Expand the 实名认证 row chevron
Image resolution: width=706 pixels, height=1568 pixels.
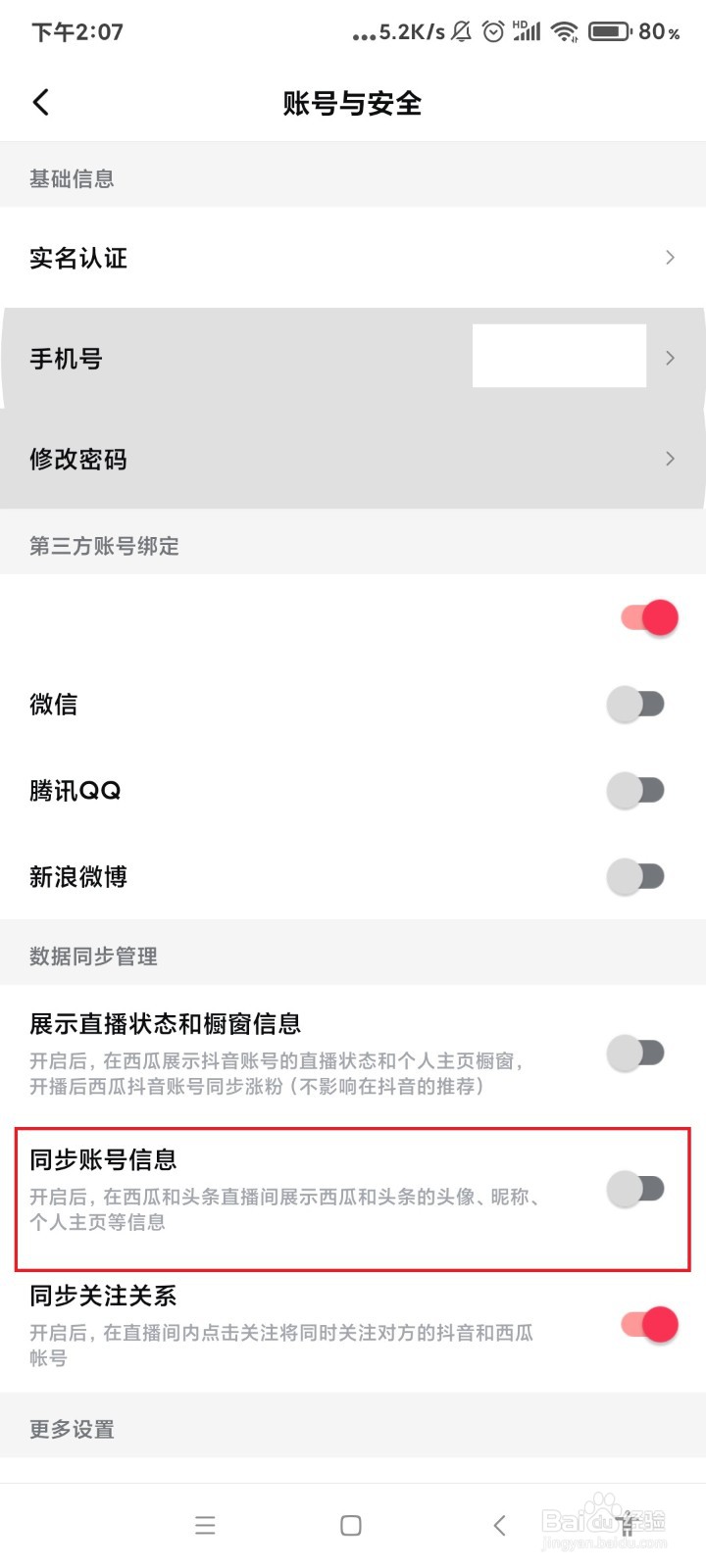(671, 258)
